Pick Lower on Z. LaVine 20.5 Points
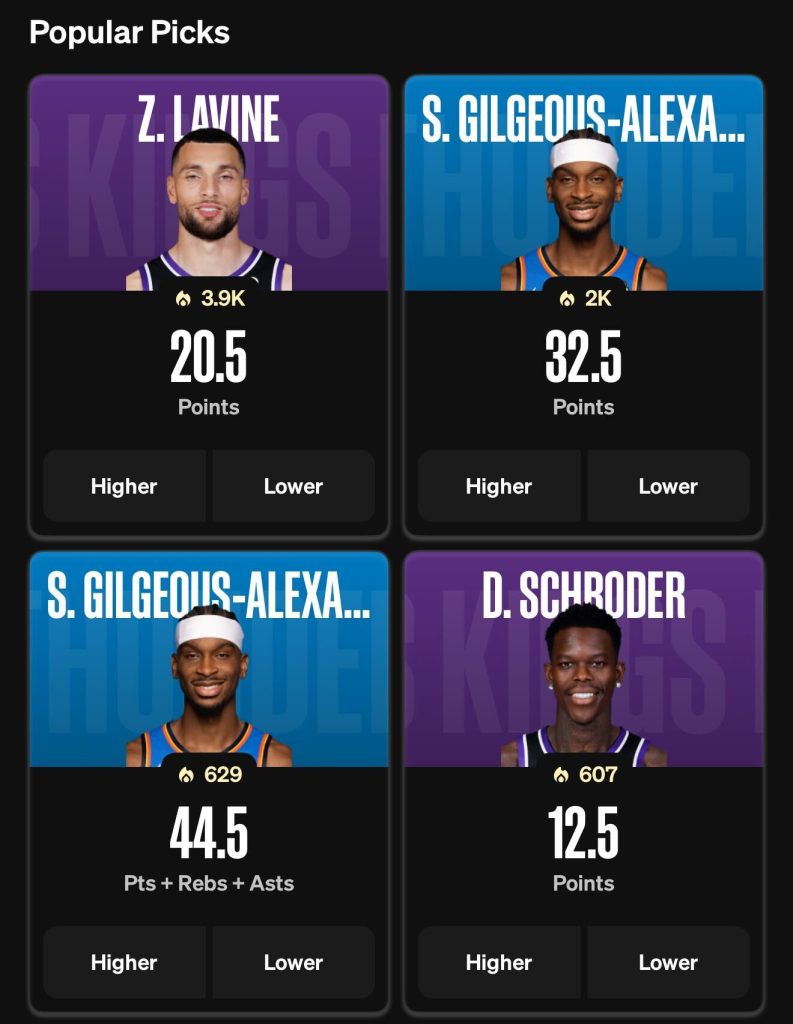The image size is (793, 1024). click(293, 486)
